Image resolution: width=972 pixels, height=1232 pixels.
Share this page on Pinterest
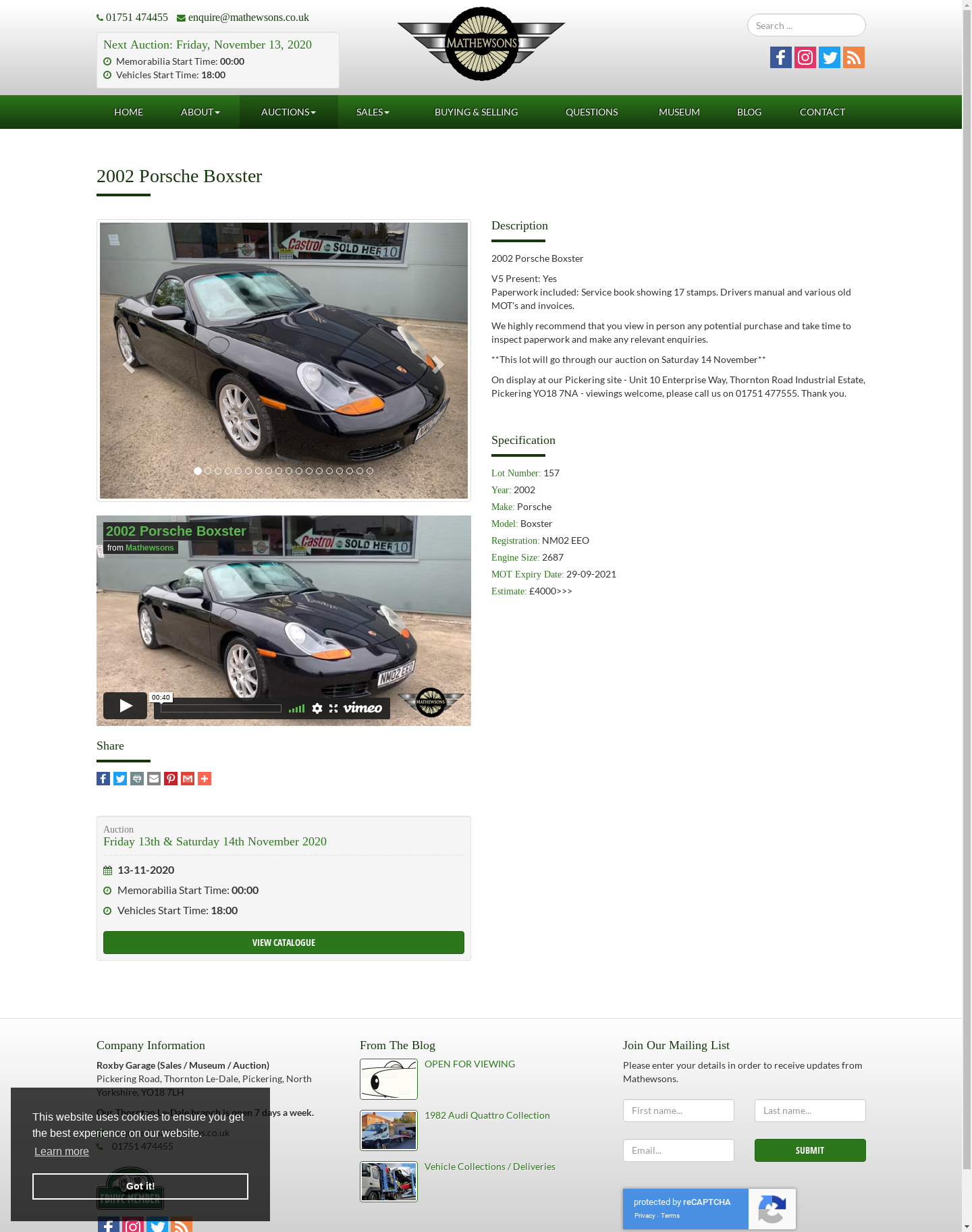coord(171,779)
